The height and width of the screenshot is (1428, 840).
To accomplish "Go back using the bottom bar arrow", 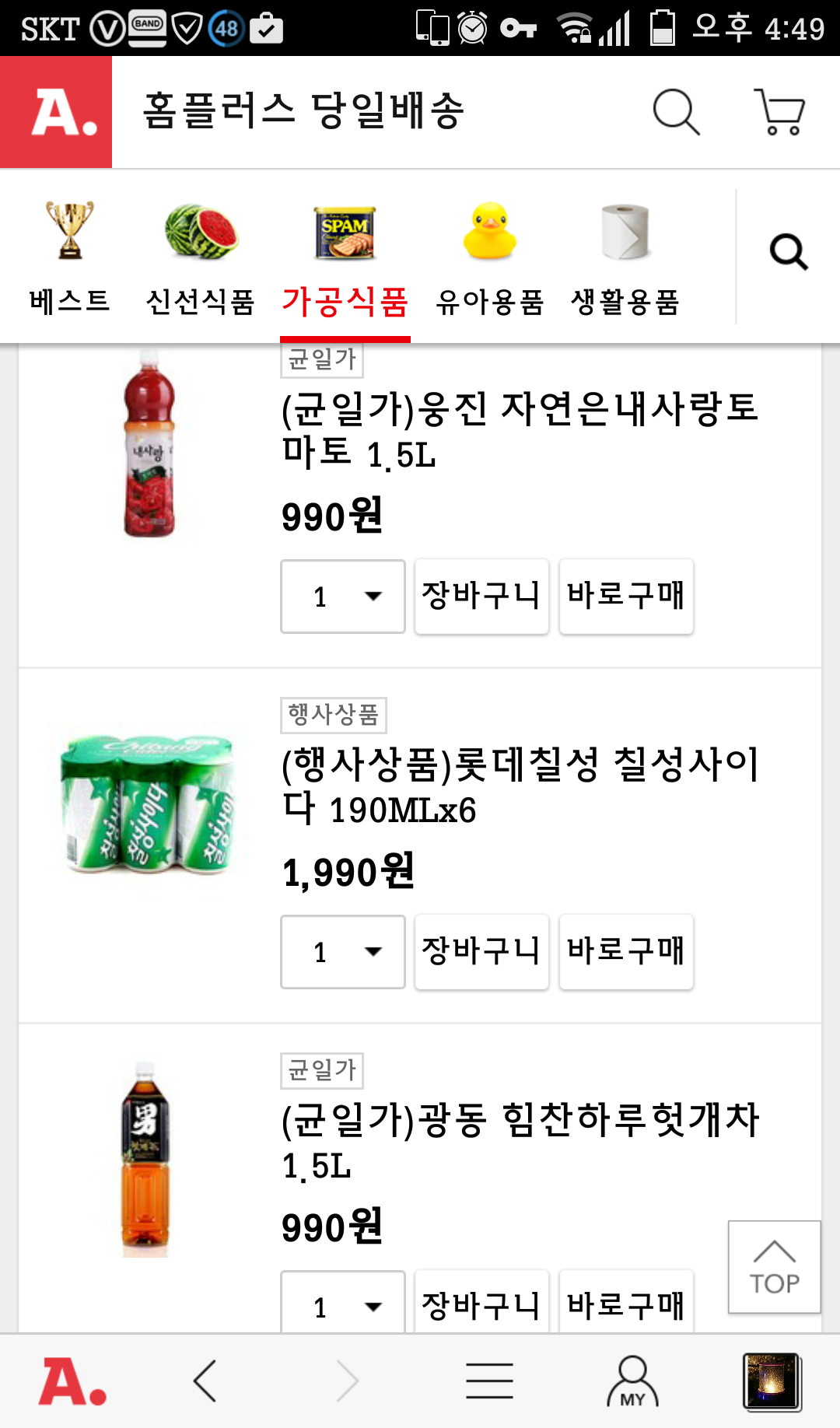I will click(x=205, y=1381).
